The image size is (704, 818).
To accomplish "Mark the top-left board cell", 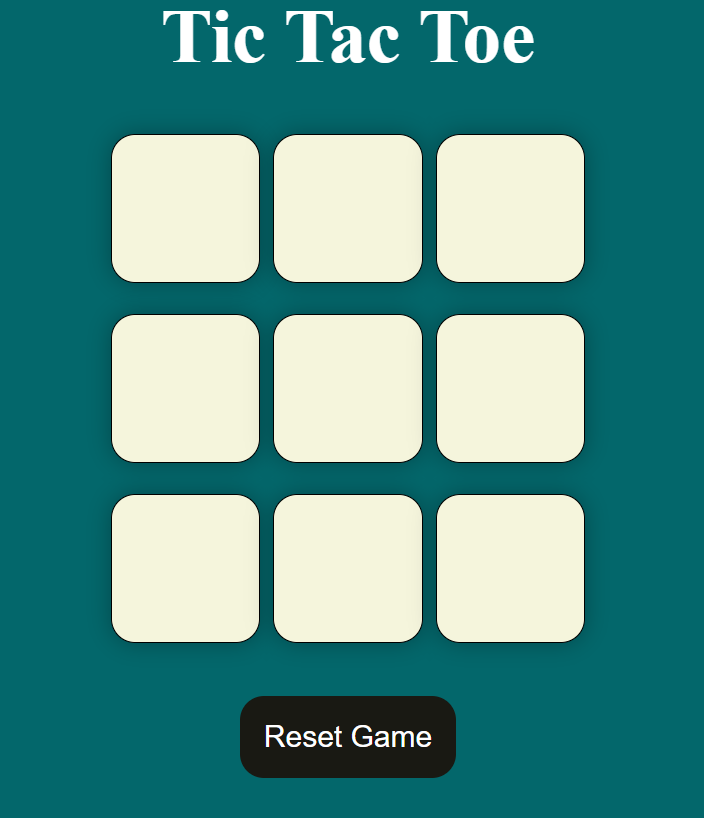I will pos(185,208).
